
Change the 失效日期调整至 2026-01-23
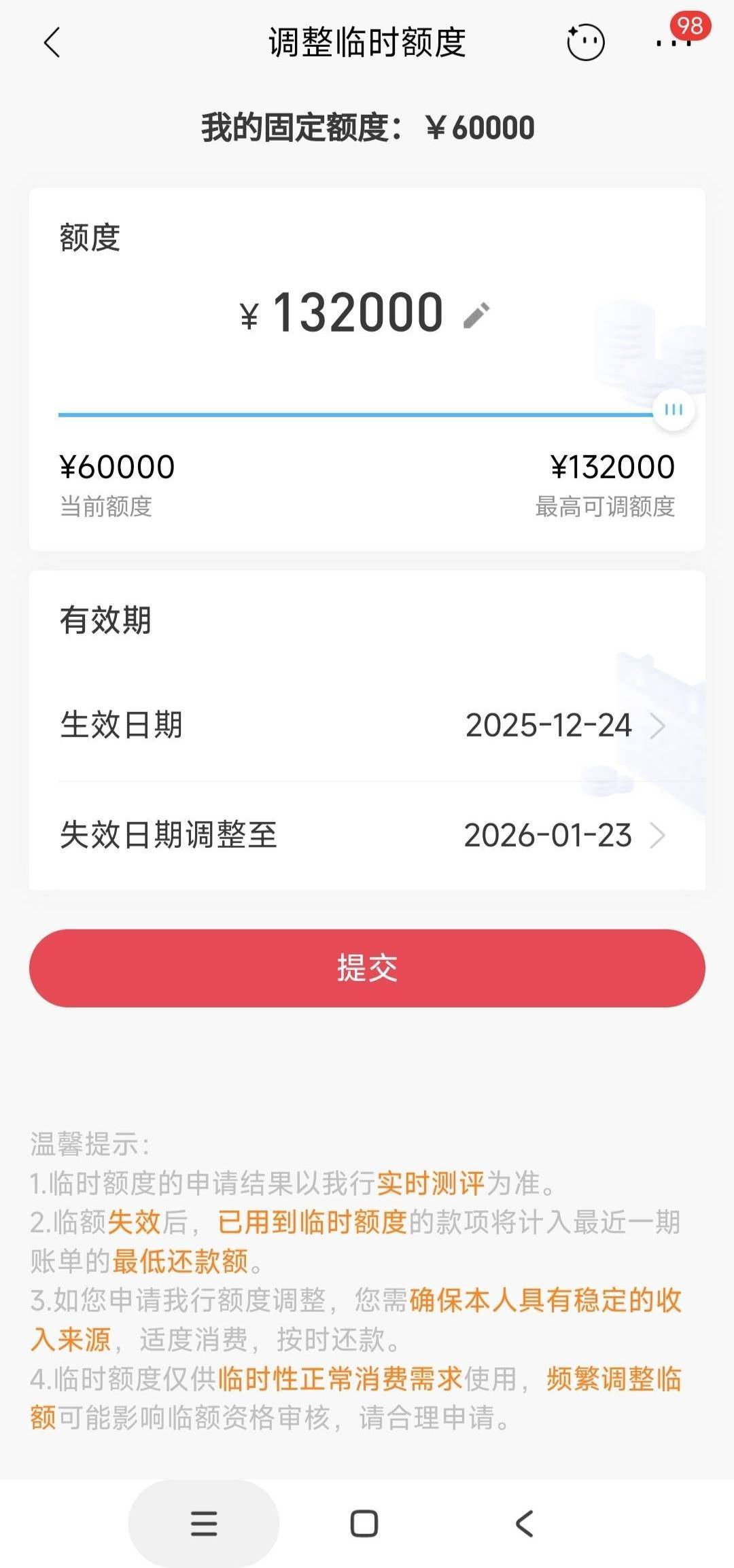(x=564, y=836)
